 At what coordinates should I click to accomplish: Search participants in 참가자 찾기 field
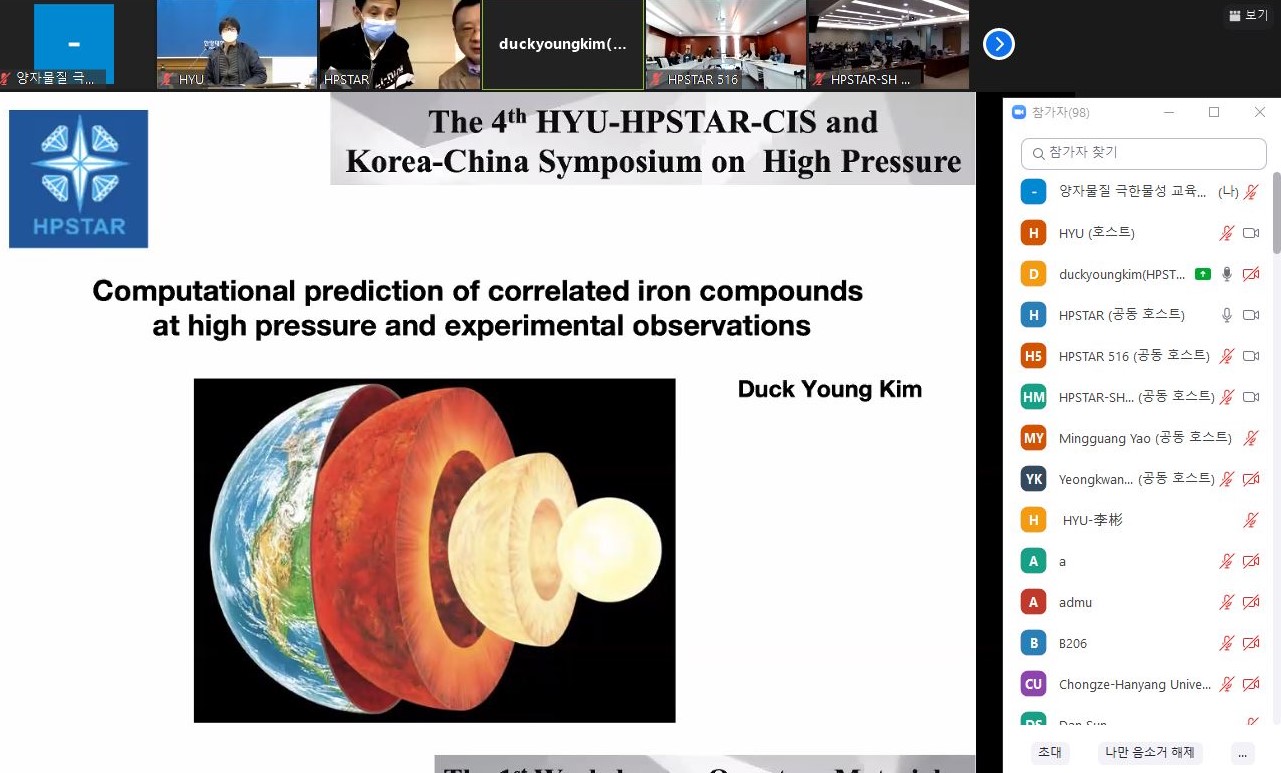coord(1144,153)
